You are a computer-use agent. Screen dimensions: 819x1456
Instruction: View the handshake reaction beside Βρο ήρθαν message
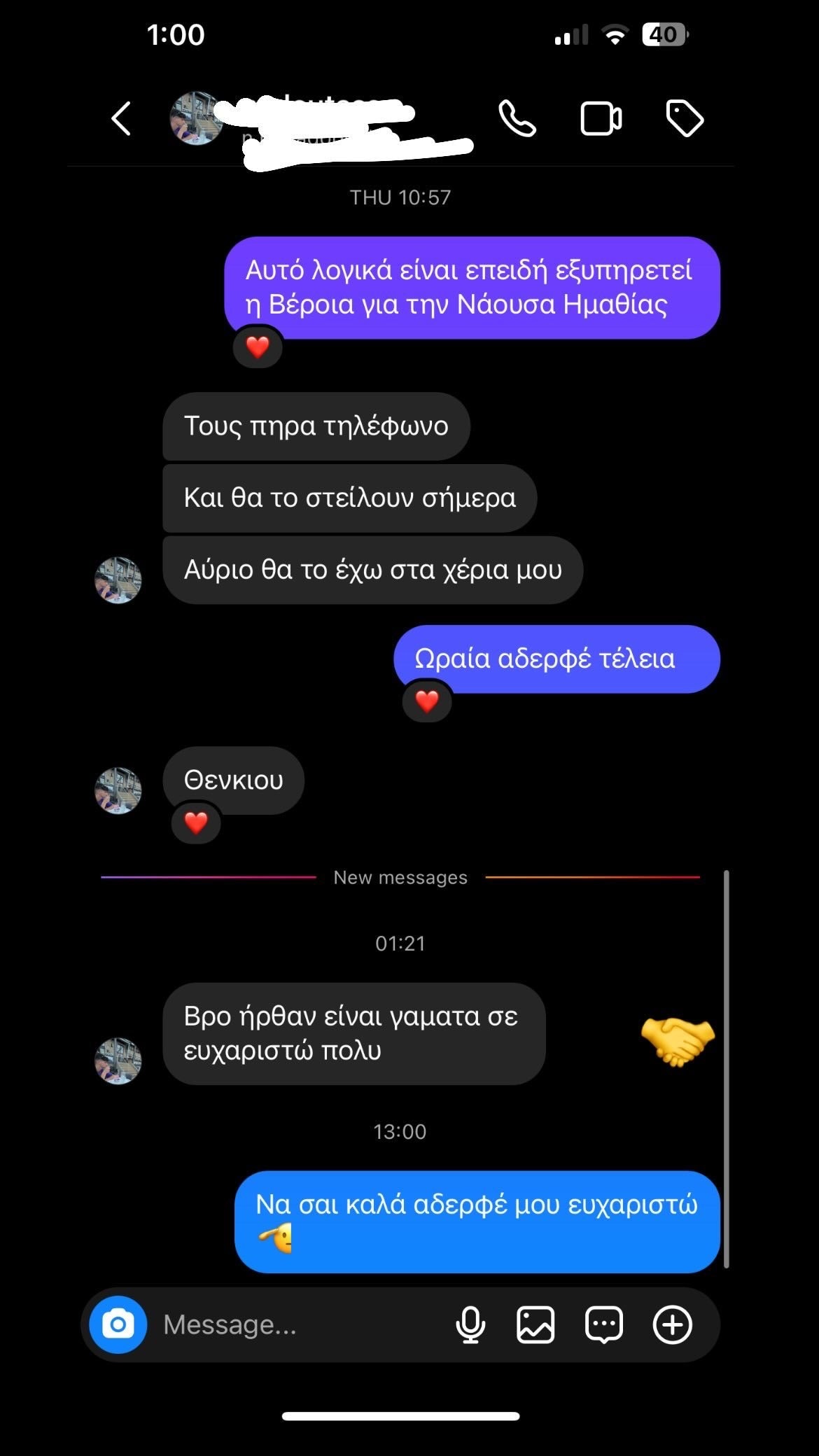[x=678, y=1040]
